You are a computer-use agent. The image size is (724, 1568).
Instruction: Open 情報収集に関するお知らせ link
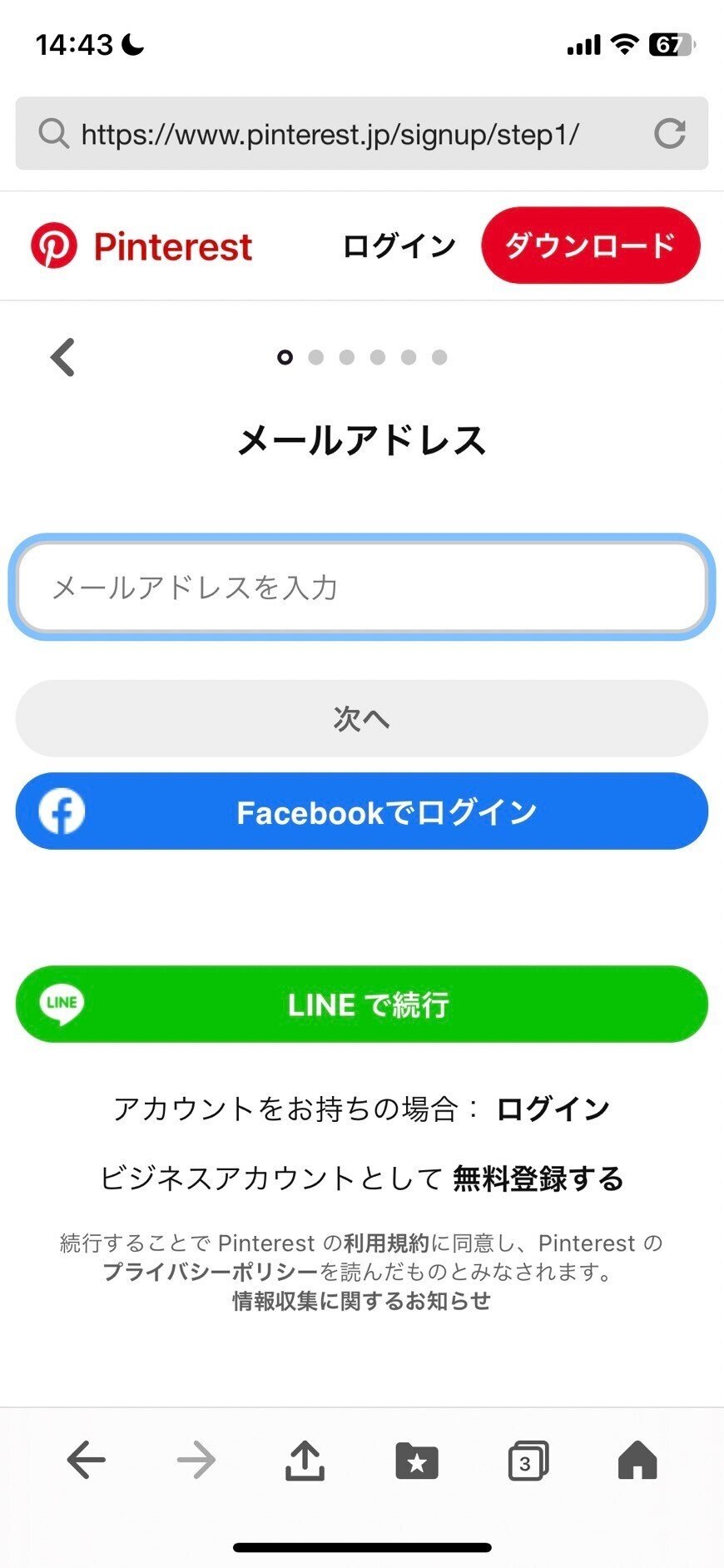pos(361,1301)
